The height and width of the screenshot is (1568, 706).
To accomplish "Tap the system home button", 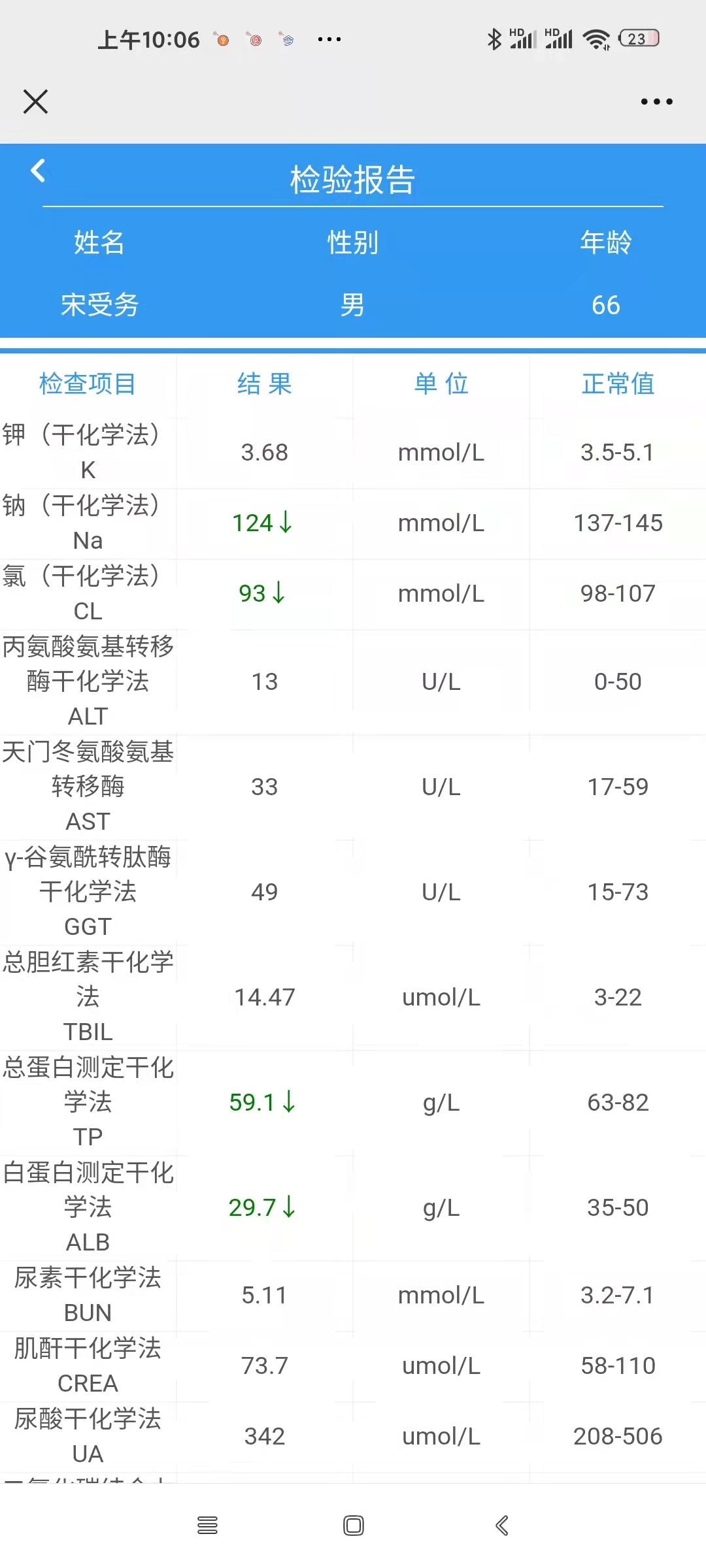I will (354, 1526).
